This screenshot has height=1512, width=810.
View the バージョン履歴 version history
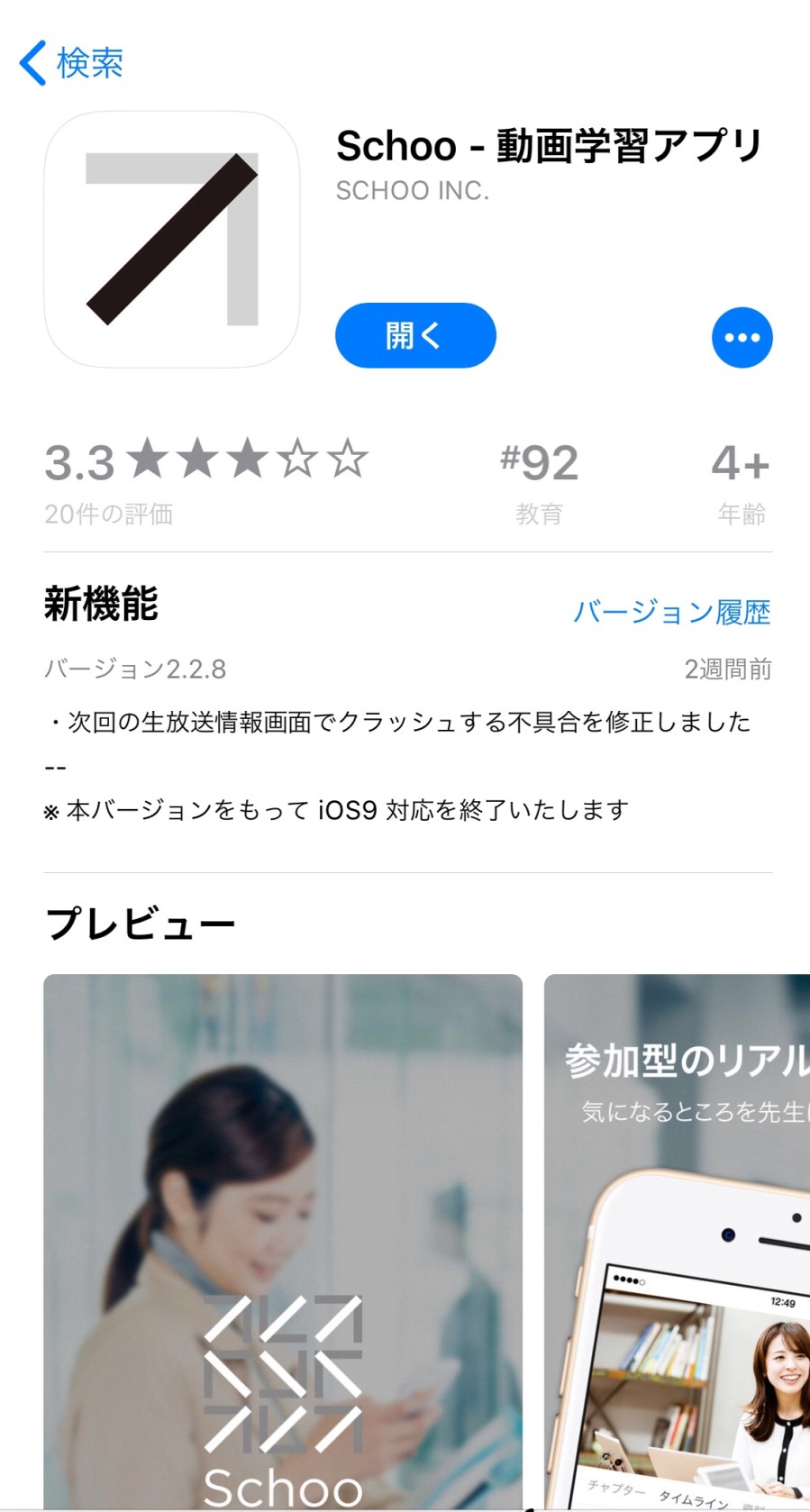[x=671, y=613]
